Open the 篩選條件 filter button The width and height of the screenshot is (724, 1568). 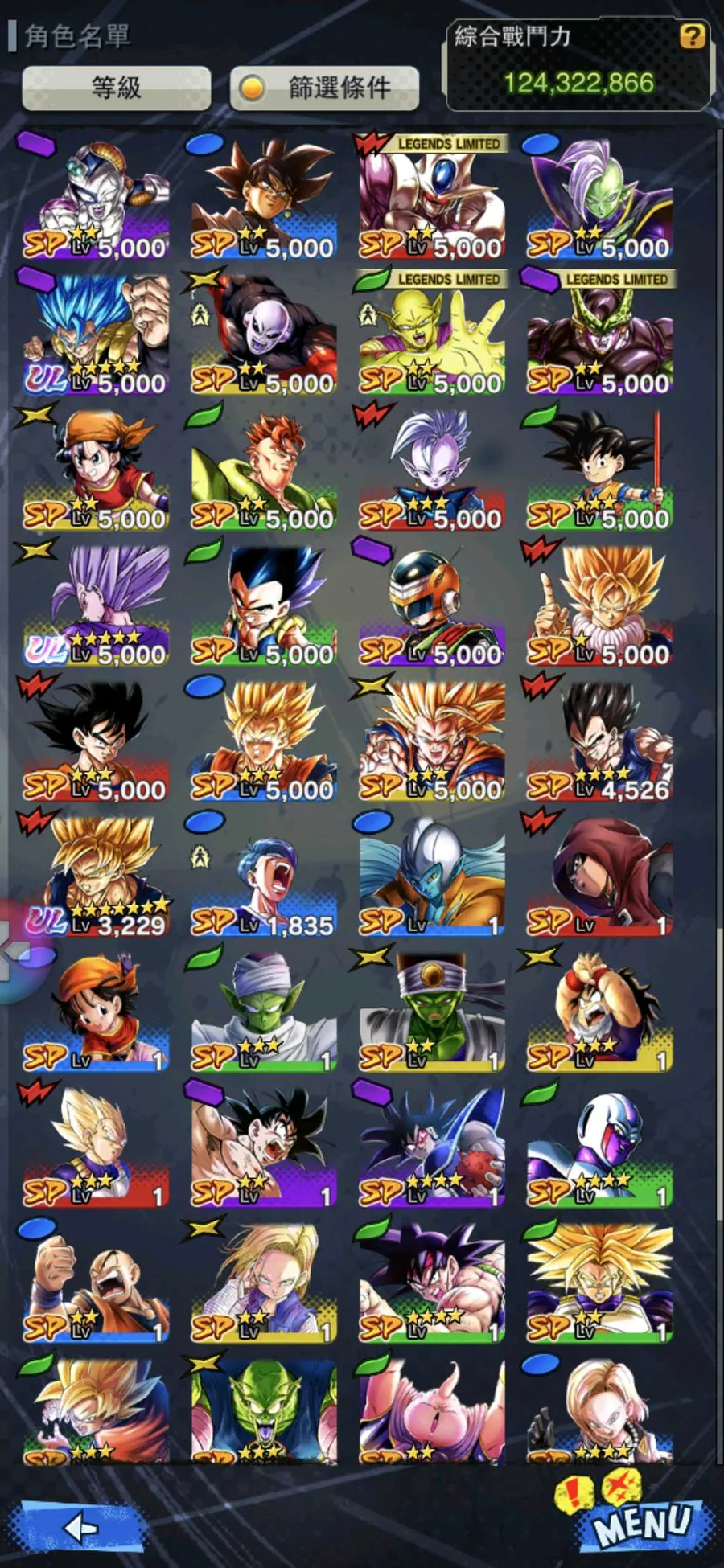324,88
